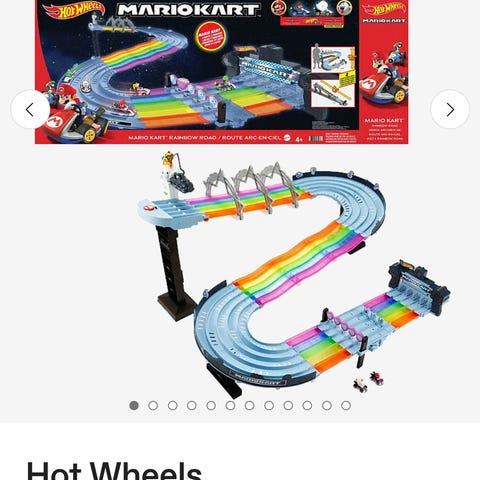Go to the previous product image
Image resolution: width=480 pixels, height=480 pixels.
(30, 109)
